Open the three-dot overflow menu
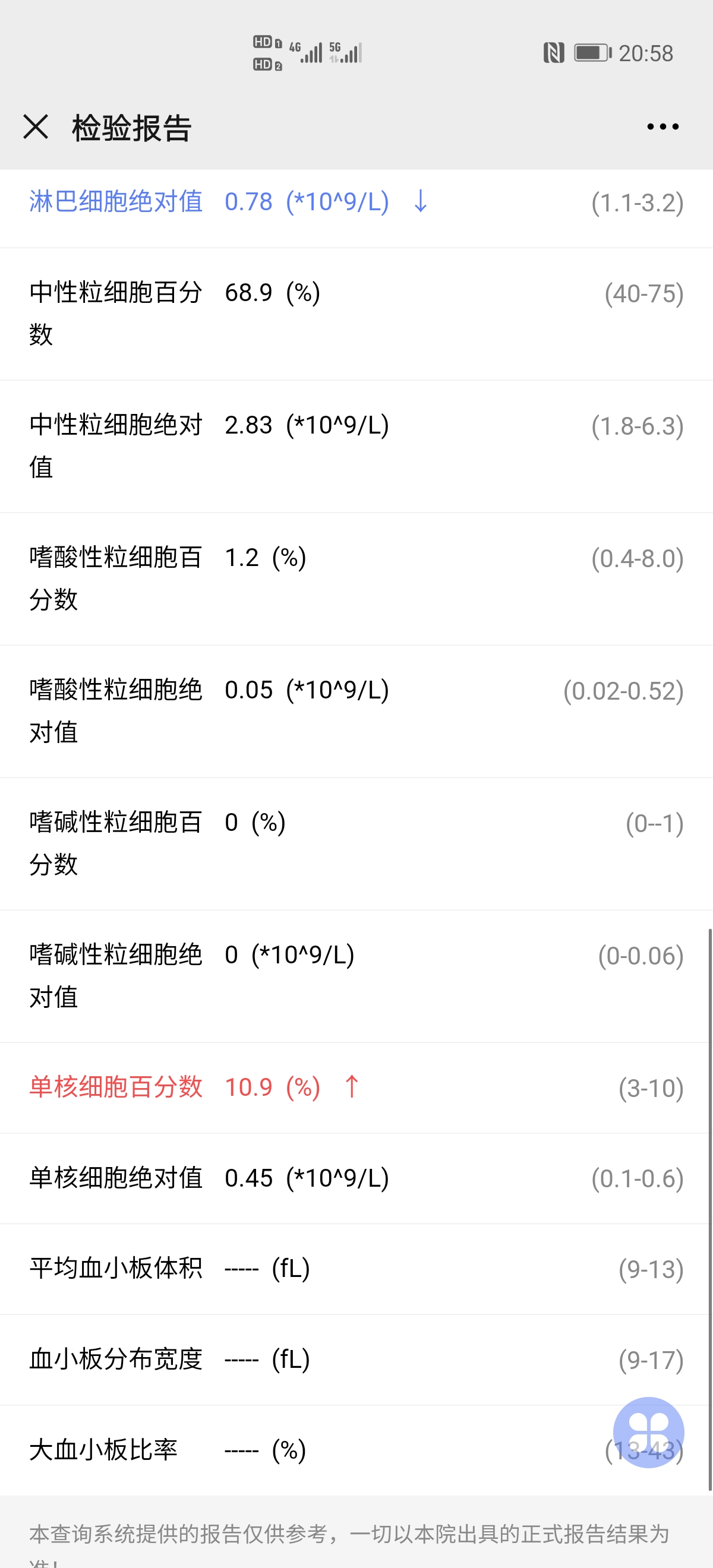Image resolution: width=713 pixels, height=1568 pixels. pos(662,127)
